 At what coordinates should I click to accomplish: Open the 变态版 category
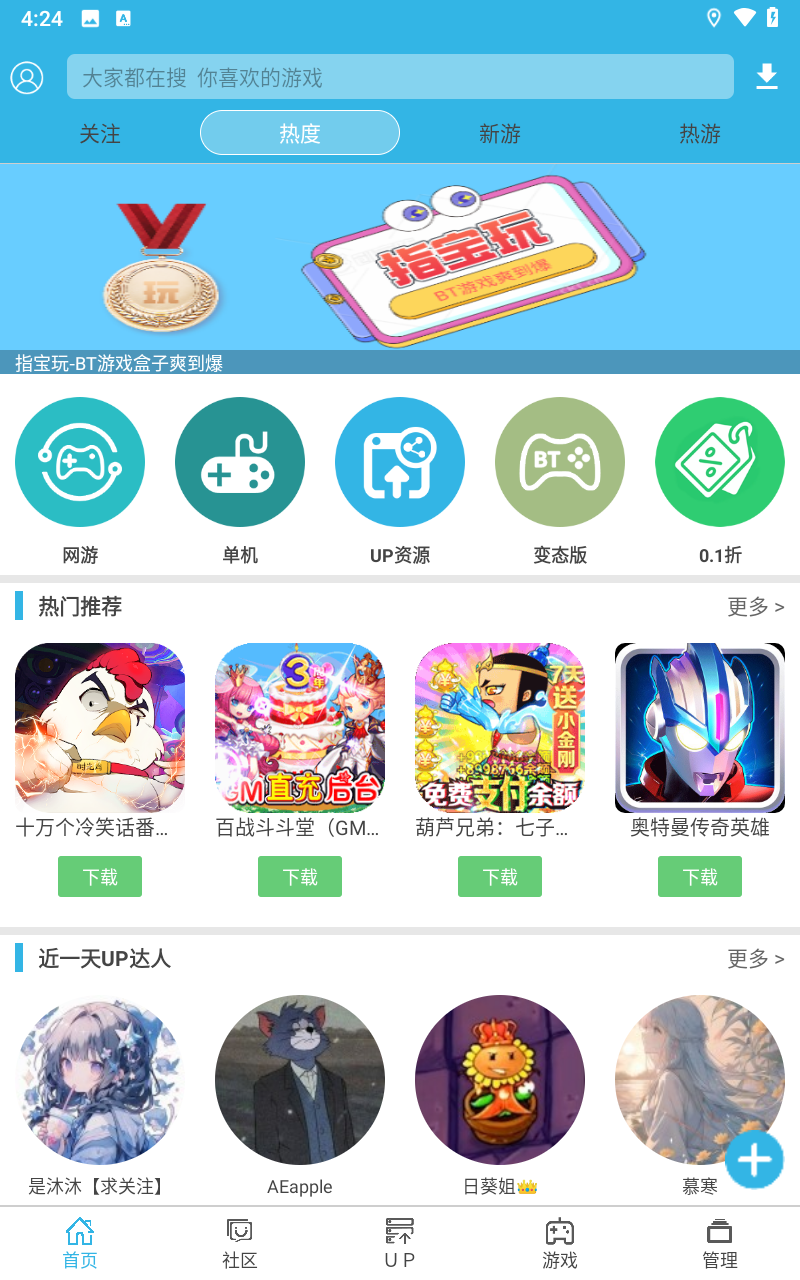click(x=560, y=462)
